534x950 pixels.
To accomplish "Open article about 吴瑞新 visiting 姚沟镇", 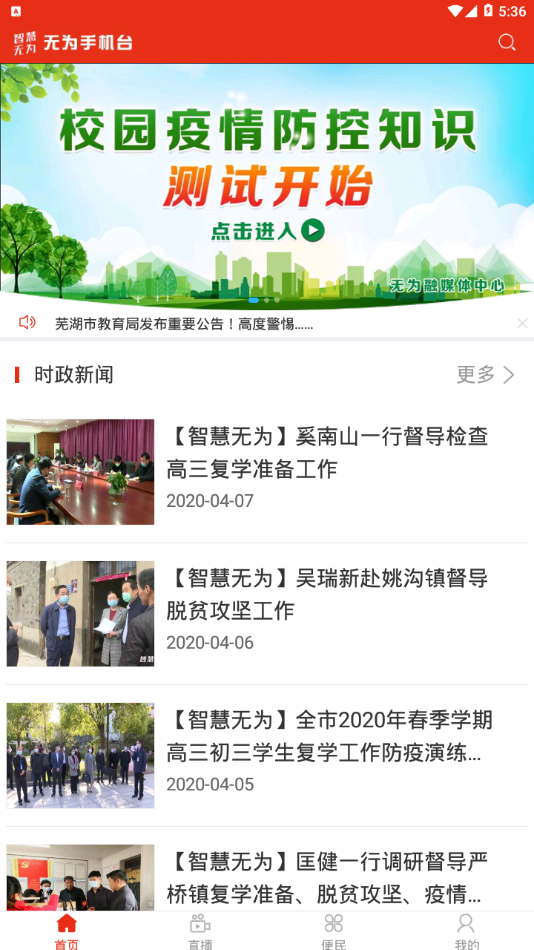I will (x=267, y=614).
